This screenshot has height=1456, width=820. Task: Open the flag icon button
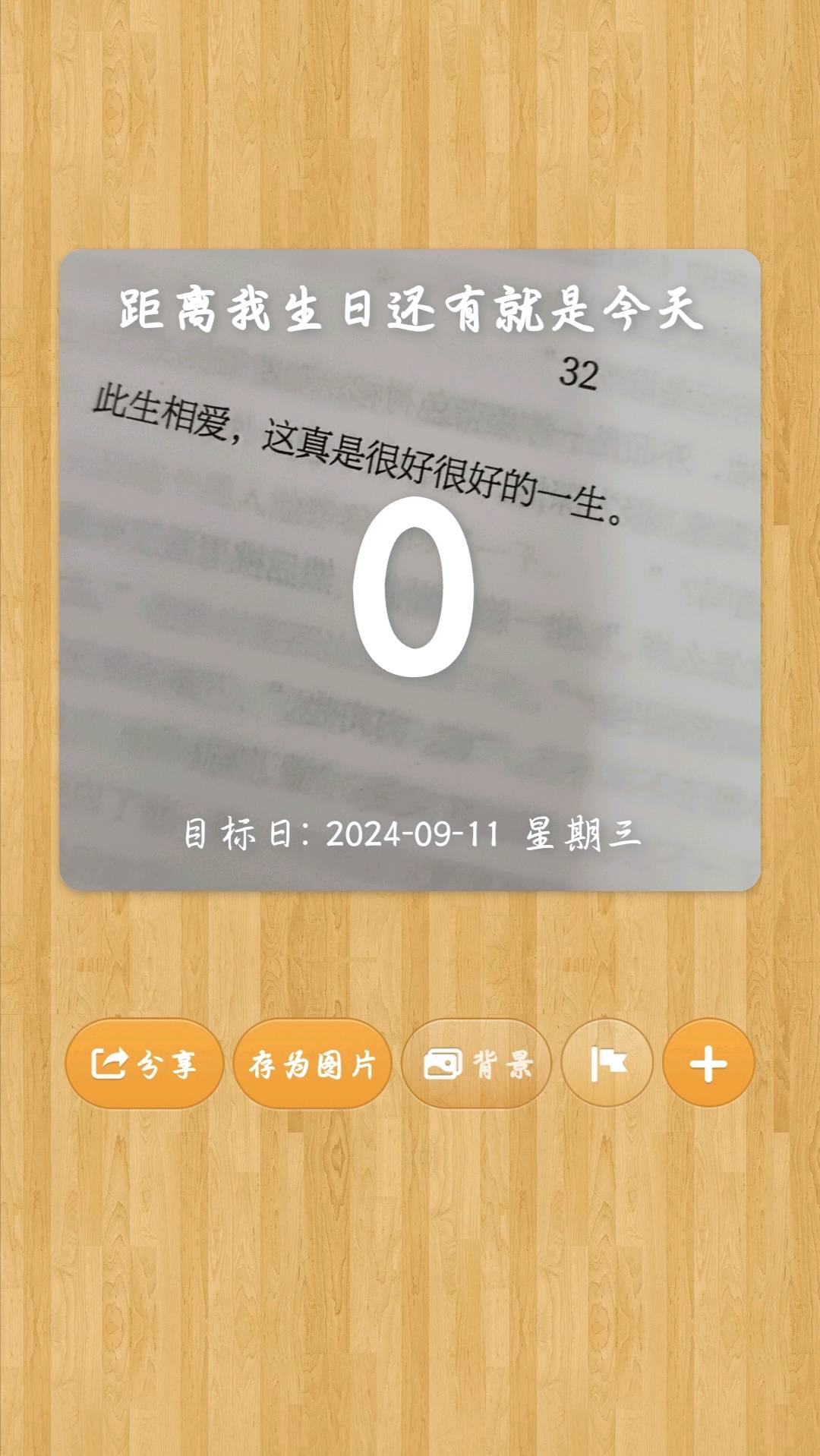(607, 1064)
